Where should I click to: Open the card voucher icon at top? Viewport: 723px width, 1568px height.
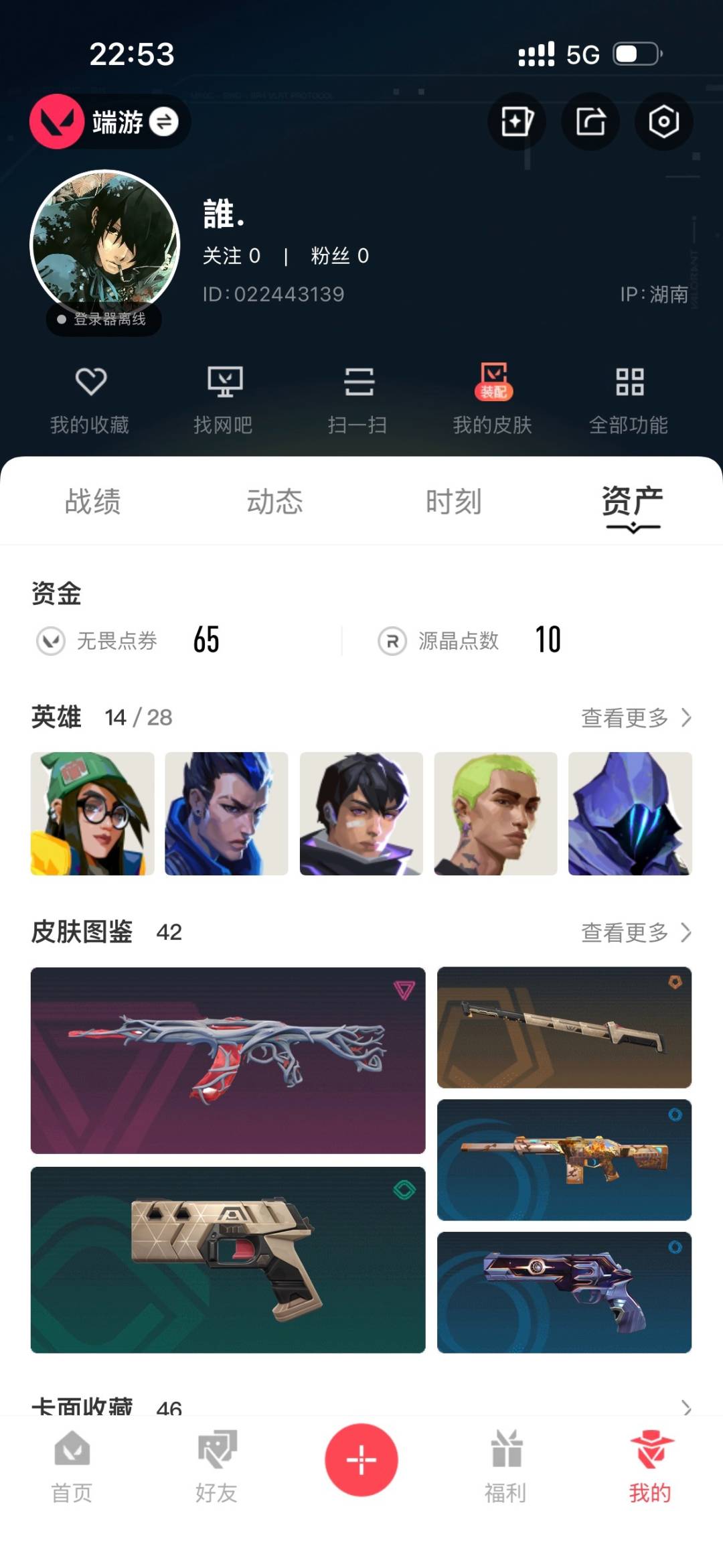click(517, 121)
